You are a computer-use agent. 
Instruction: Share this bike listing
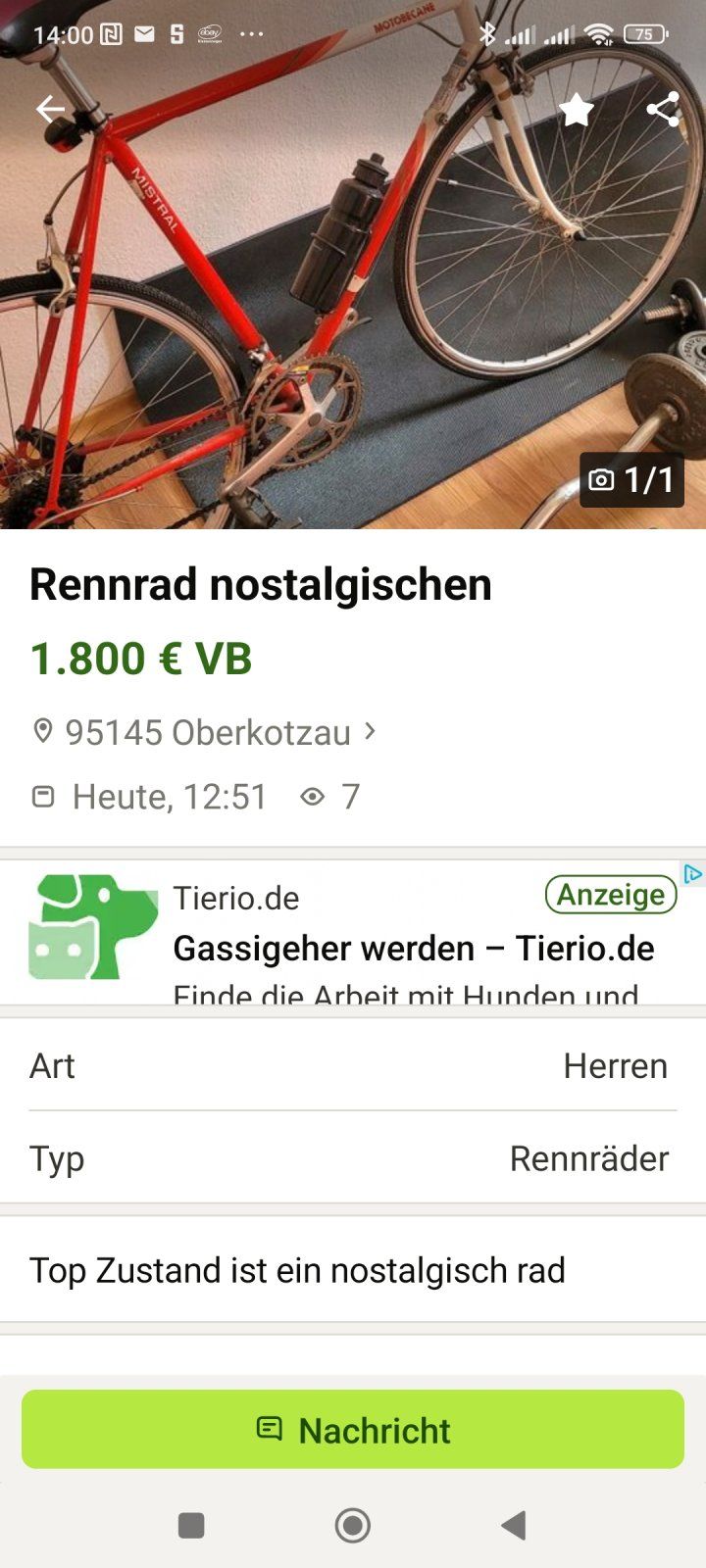coord(663,109)
